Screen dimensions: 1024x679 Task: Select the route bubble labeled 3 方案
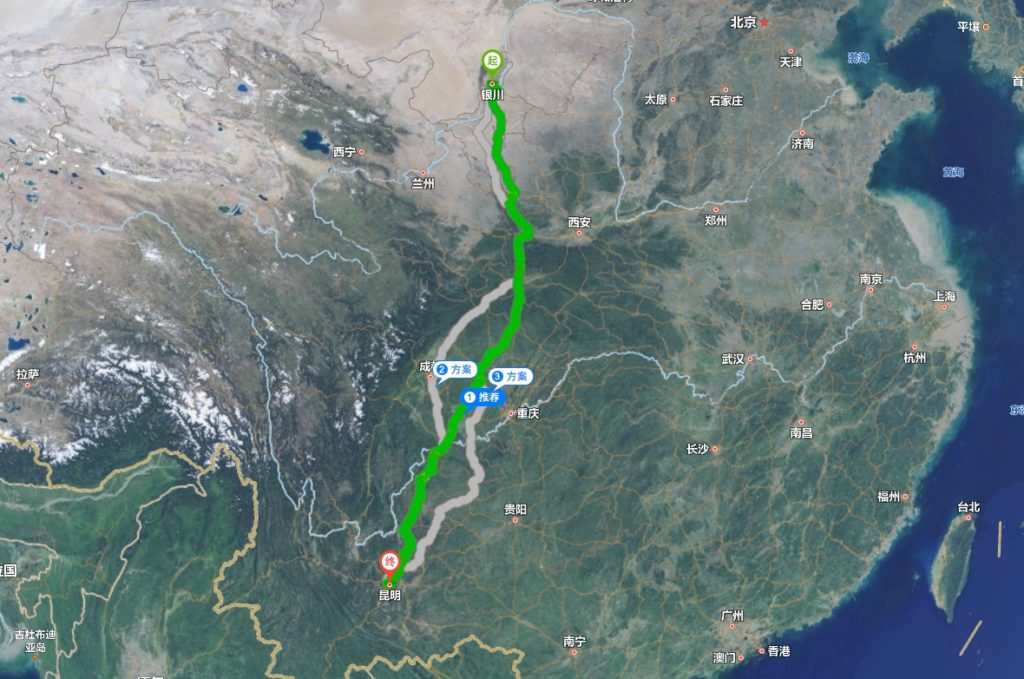[x=510, y=377]
